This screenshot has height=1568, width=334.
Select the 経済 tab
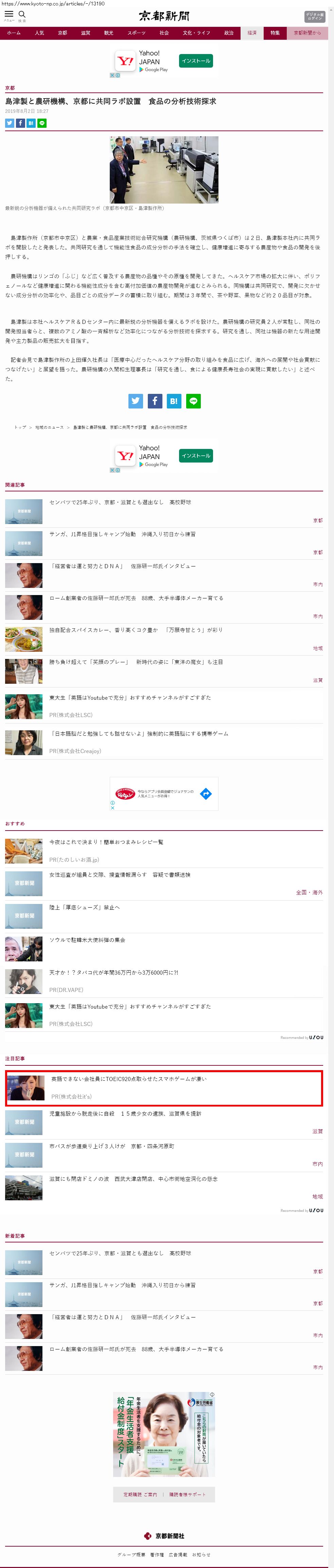251,33
